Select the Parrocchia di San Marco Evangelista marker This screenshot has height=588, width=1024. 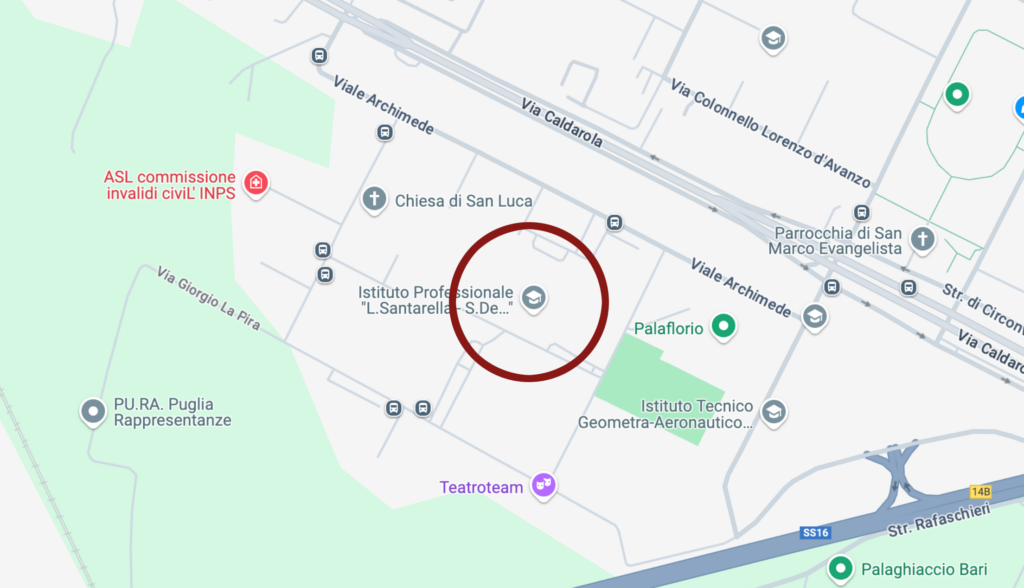pyautogui.click(x=922, y=238)
